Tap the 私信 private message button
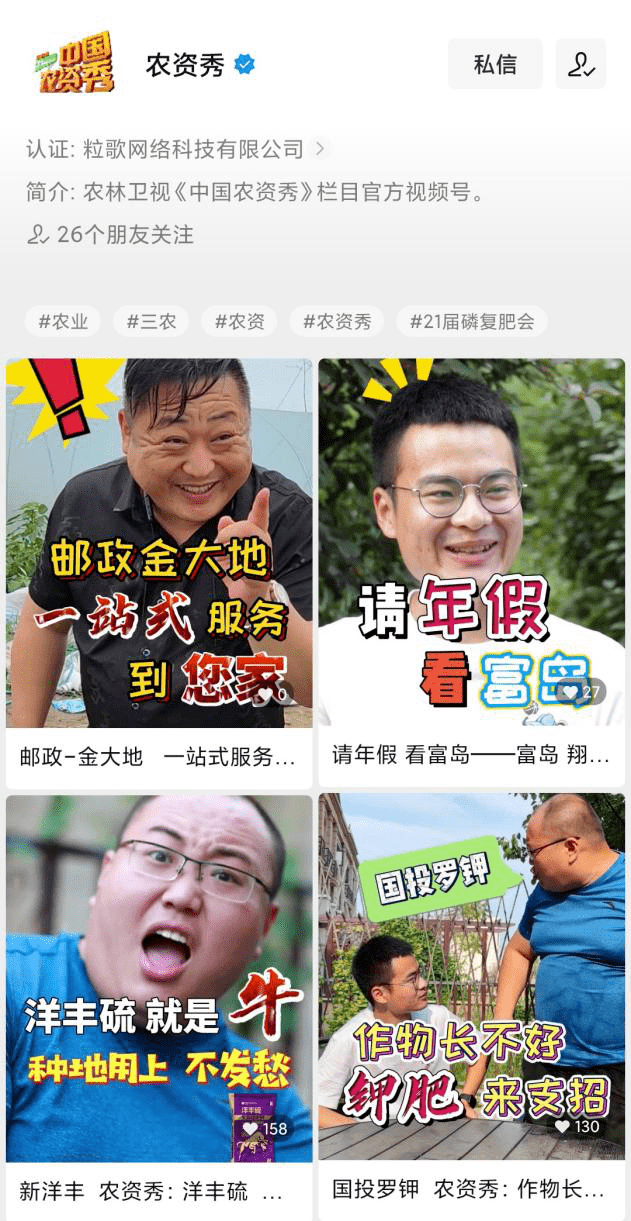This screenshot has height=1221, width=631. [495, 64]
